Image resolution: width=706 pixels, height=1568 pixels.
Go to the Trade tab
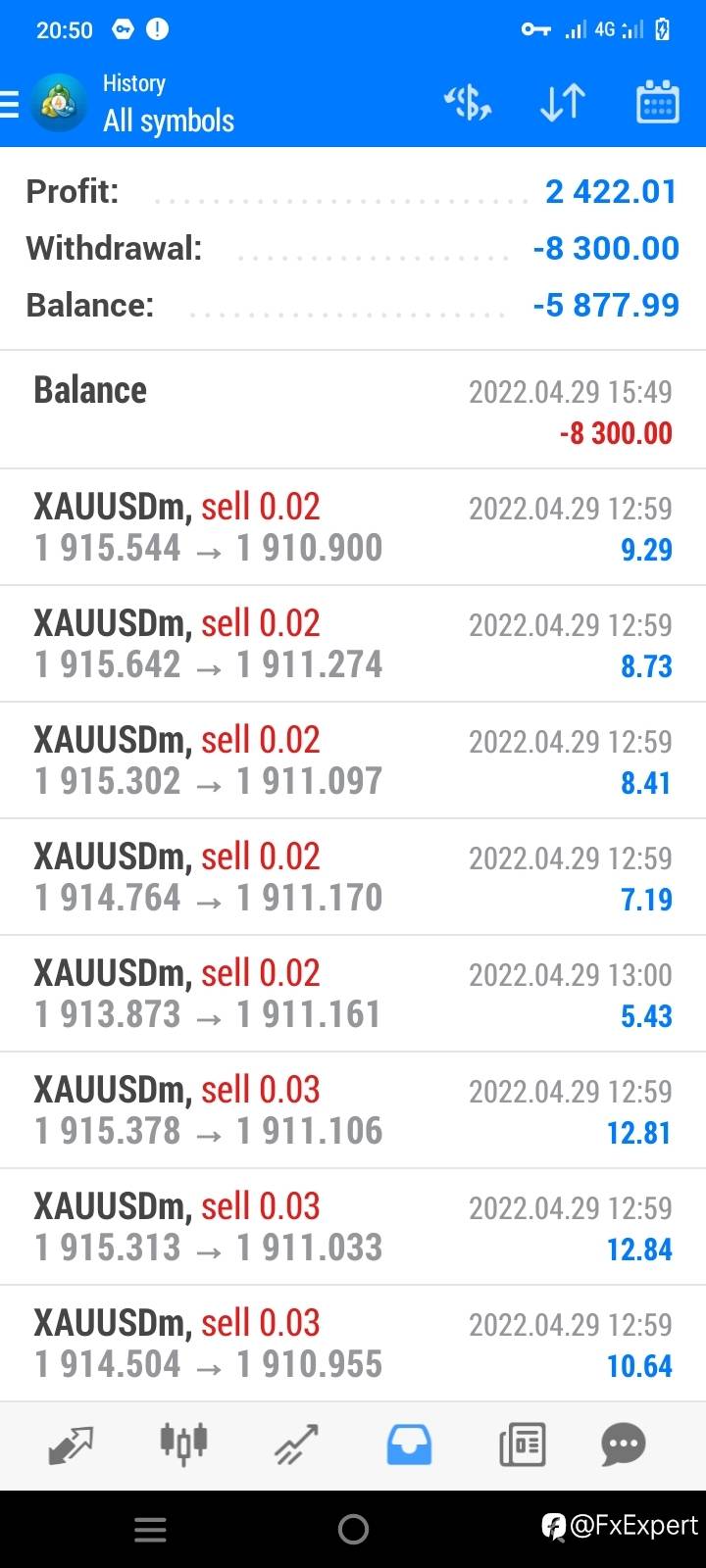pyautogui.click(x=296, y=1445)
